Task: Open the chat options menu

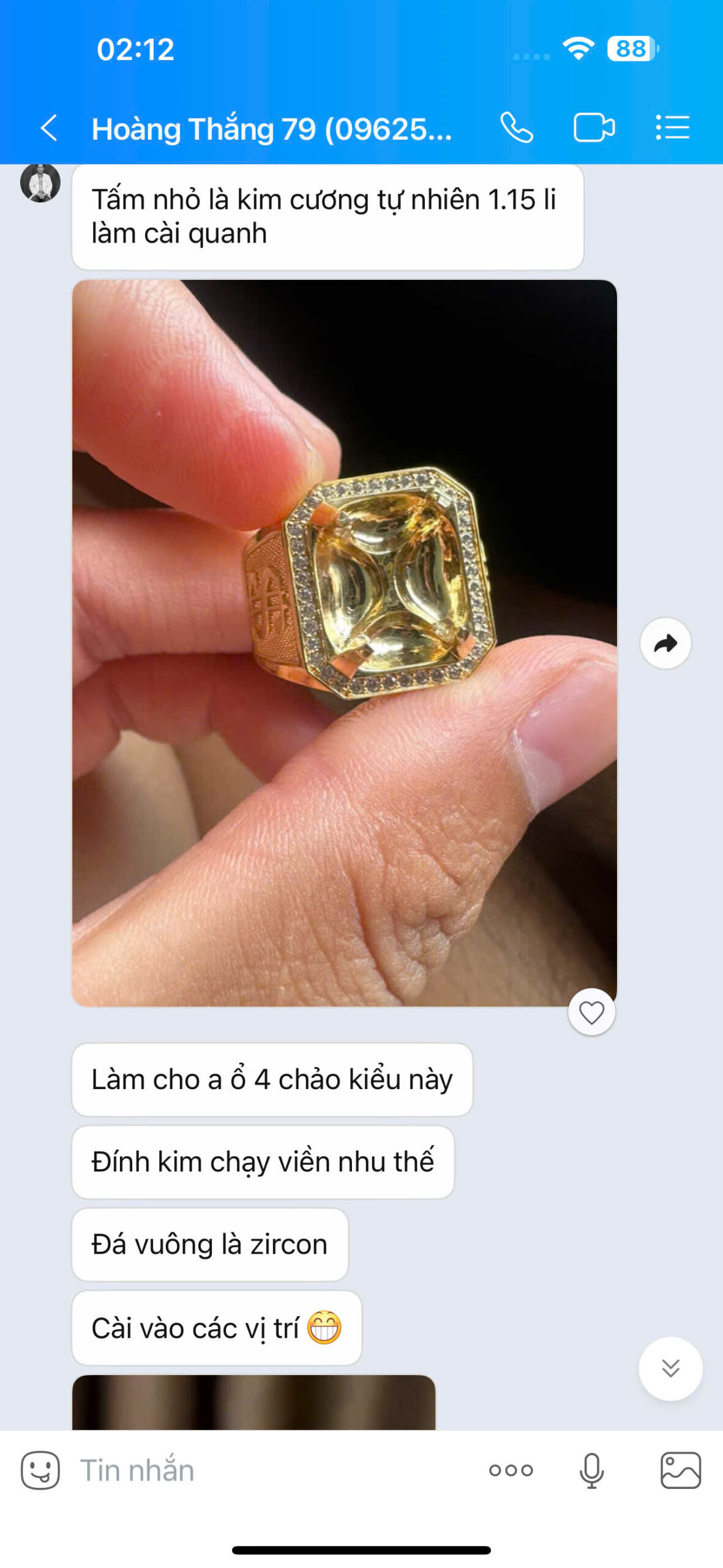Action: click(672, 128)
